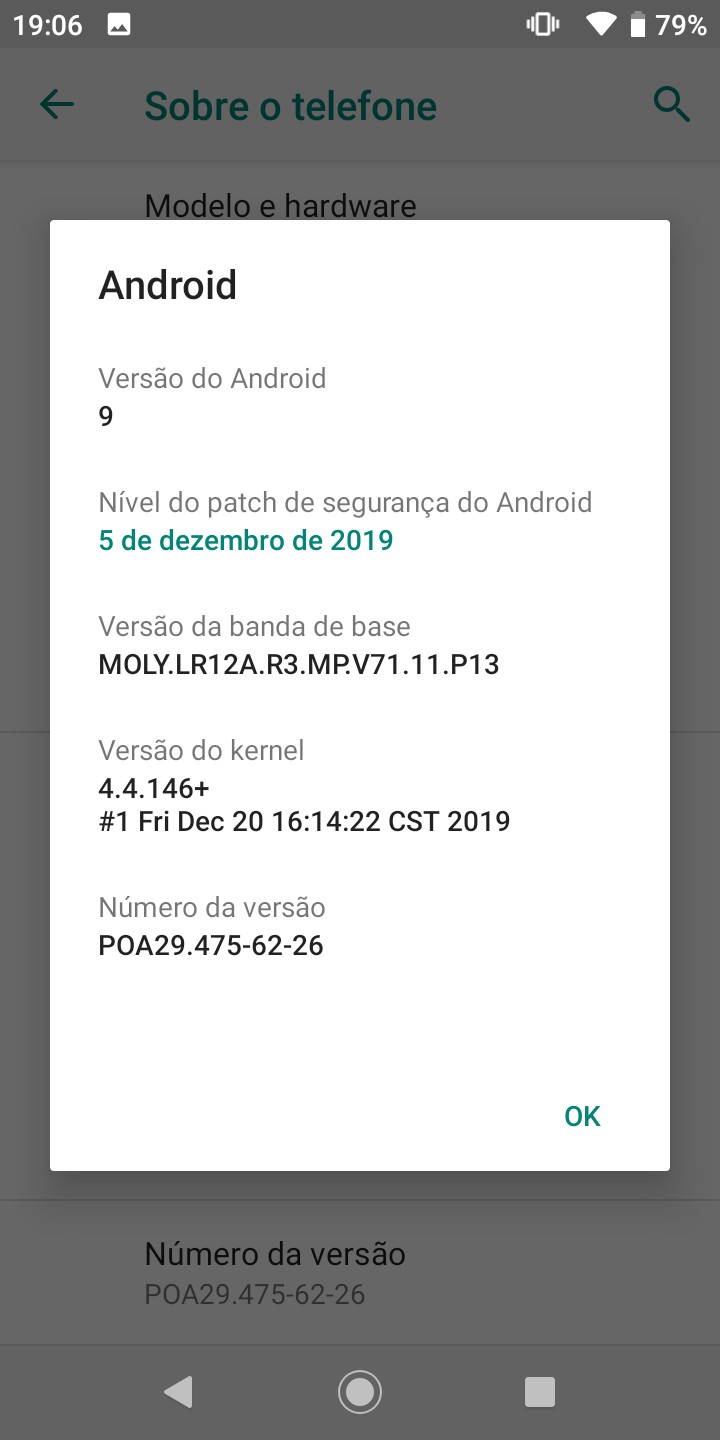Viewport: 720px width, 1440px height.
Task: Go to the home screen
Action: click(x=360, y=1392)
